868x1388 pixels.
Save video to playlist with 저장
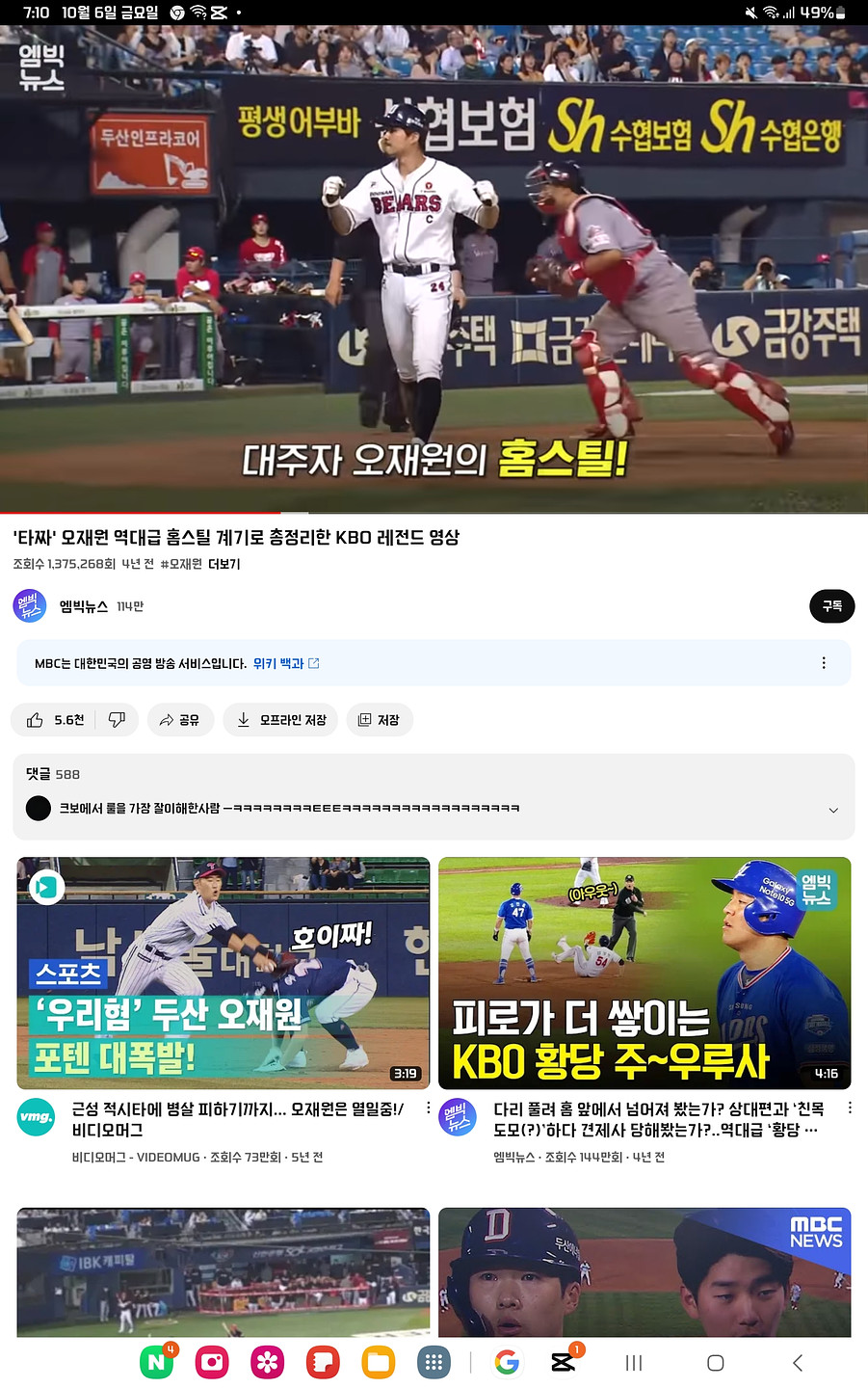379,720
